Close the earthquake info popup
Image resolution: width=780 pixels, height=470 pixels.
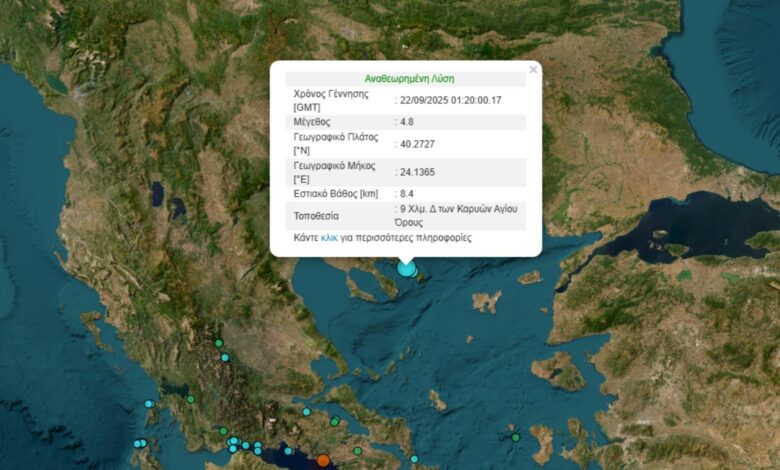(533, 70)
